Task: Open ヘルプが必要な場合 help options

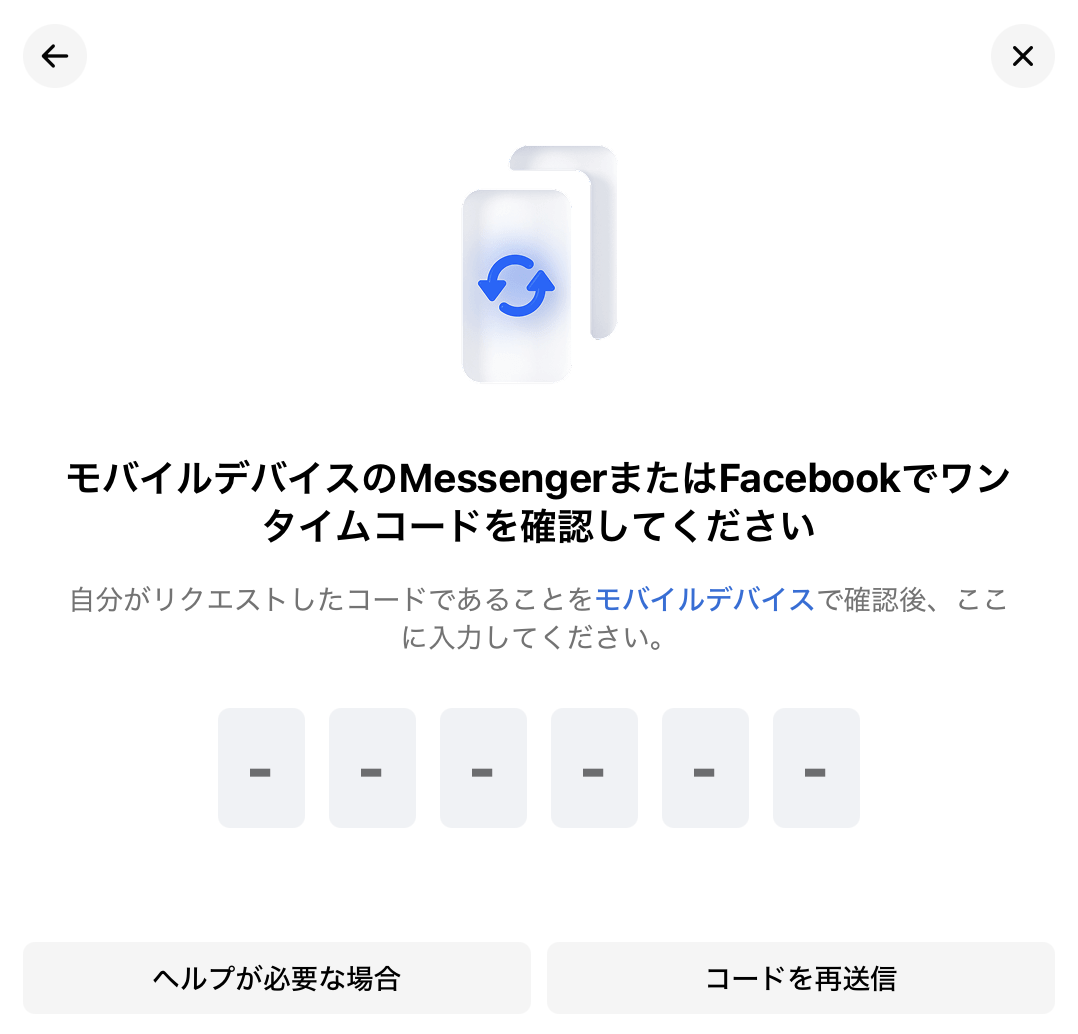Action: (x=276, y=978)
